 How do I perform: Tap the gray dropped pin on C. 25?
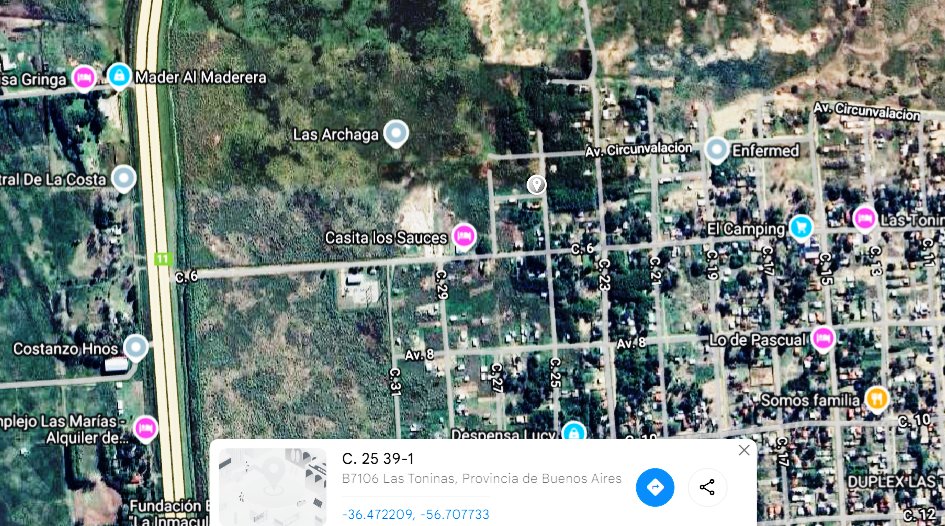[x=536, y=184]
